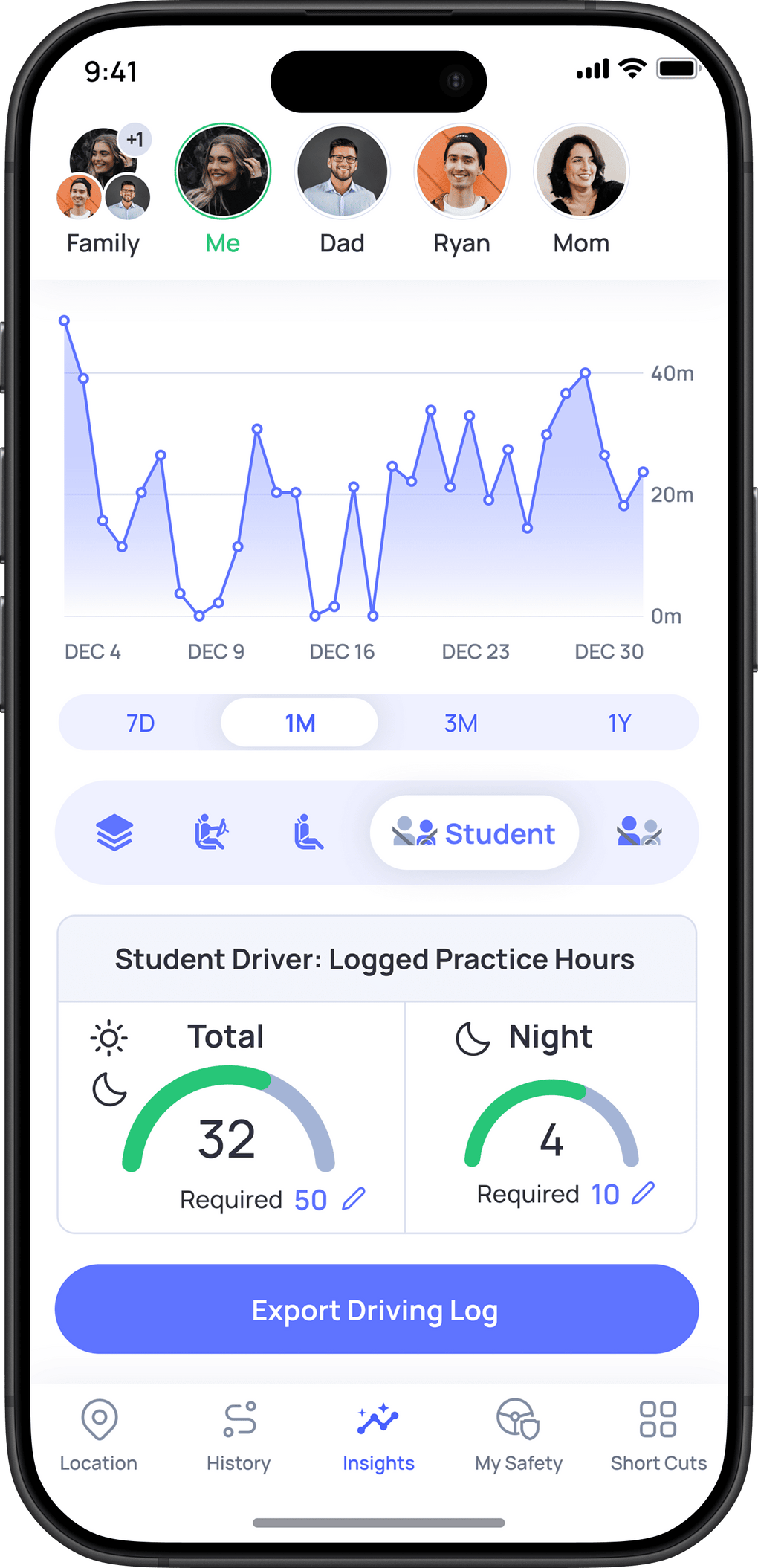Open My Safety via steering wheel icon
The width and height of the screenshot is (758, 1568).
pos(518,1435)
